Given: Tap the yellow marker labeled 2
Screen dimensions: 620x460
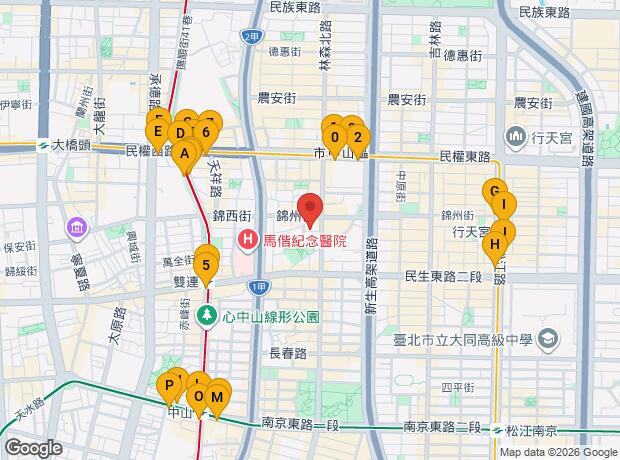Looking at the screenshot, I should click(358, 138).
